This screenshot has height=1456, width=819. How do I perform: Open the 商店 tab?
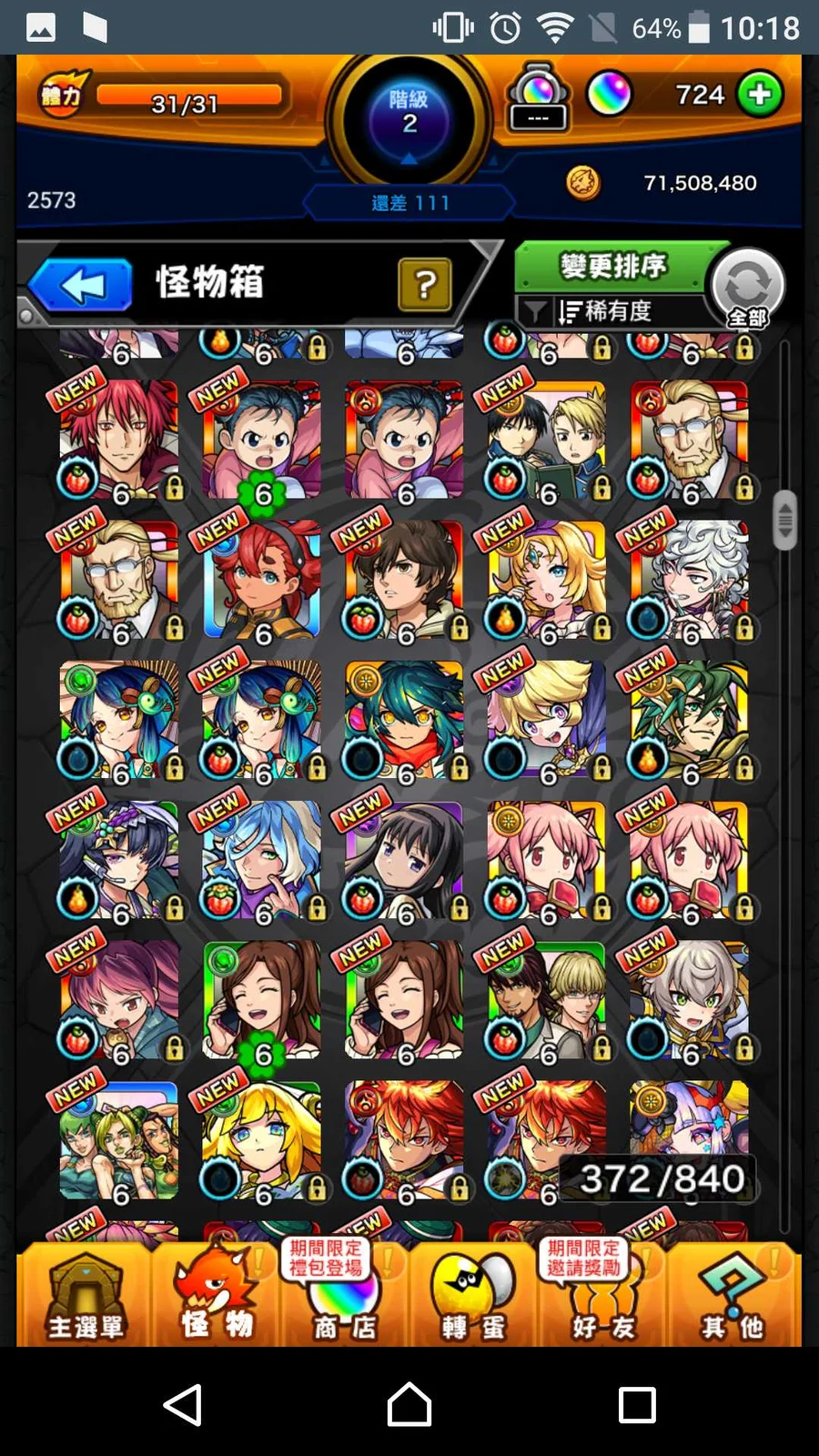pos(344,1297)
